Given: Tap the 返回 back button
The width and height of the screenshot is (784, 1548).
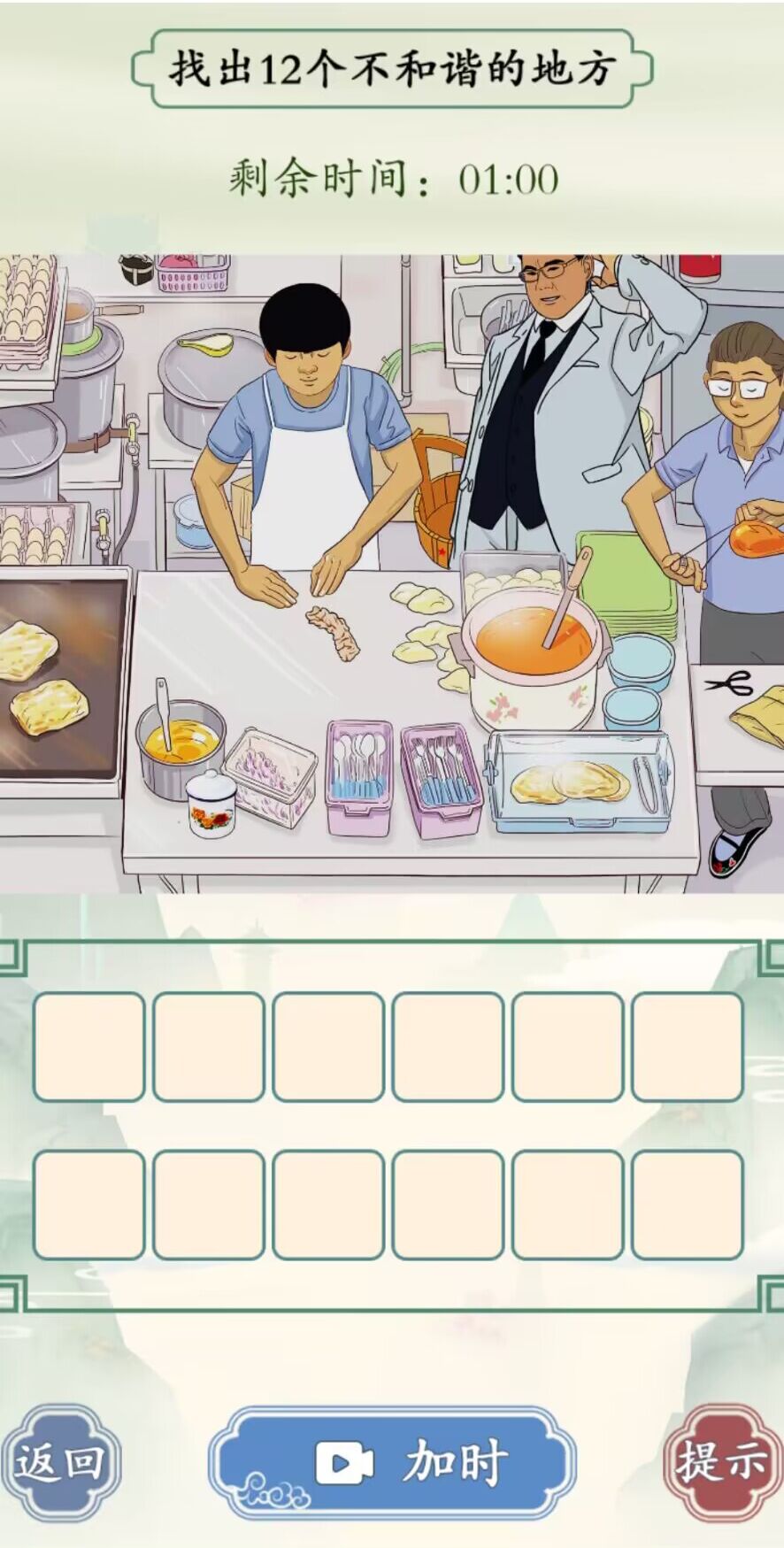Looking at the screenshot, I should click(x=60, y=1462).
